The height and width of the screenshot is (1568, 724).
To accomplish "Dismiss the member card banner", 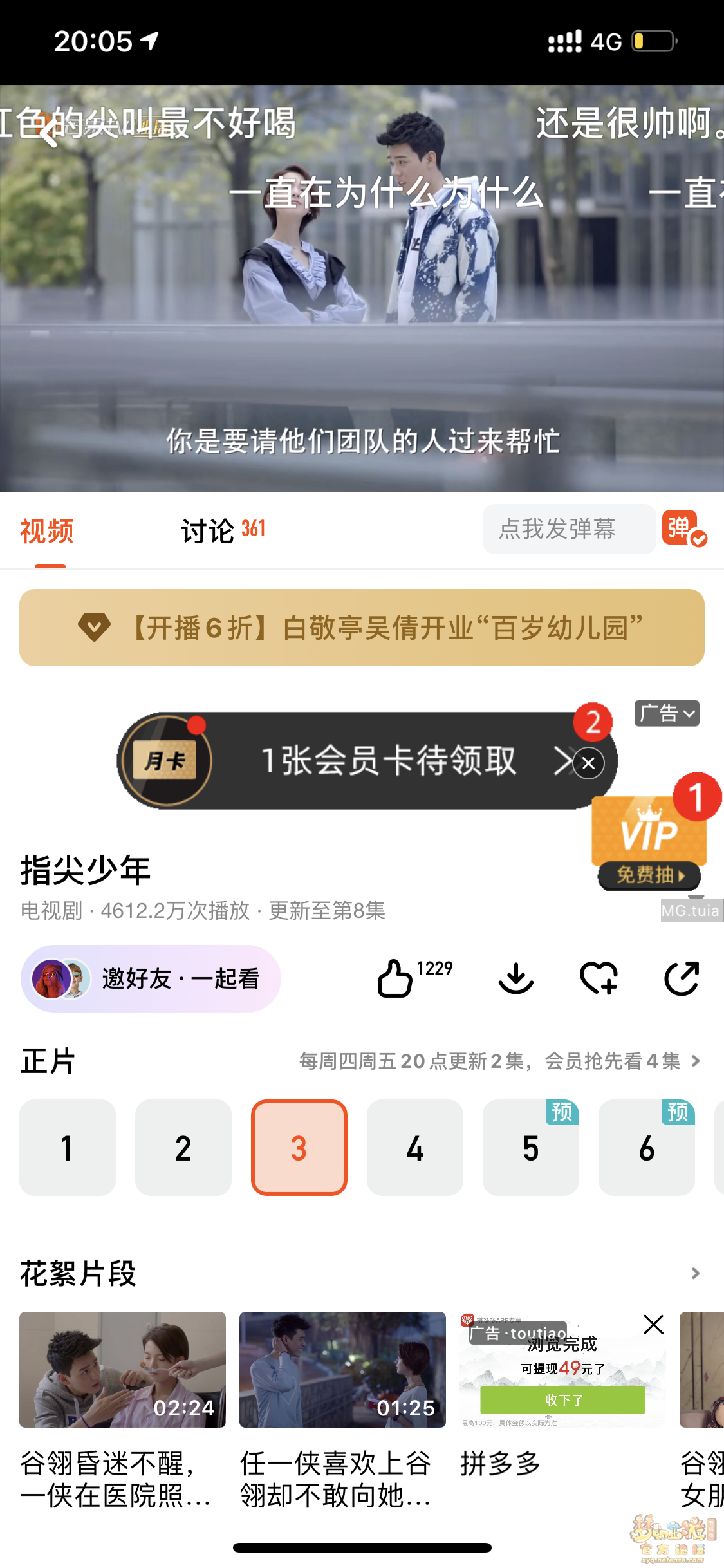I will pyautogui.click(x=588, y=763).
